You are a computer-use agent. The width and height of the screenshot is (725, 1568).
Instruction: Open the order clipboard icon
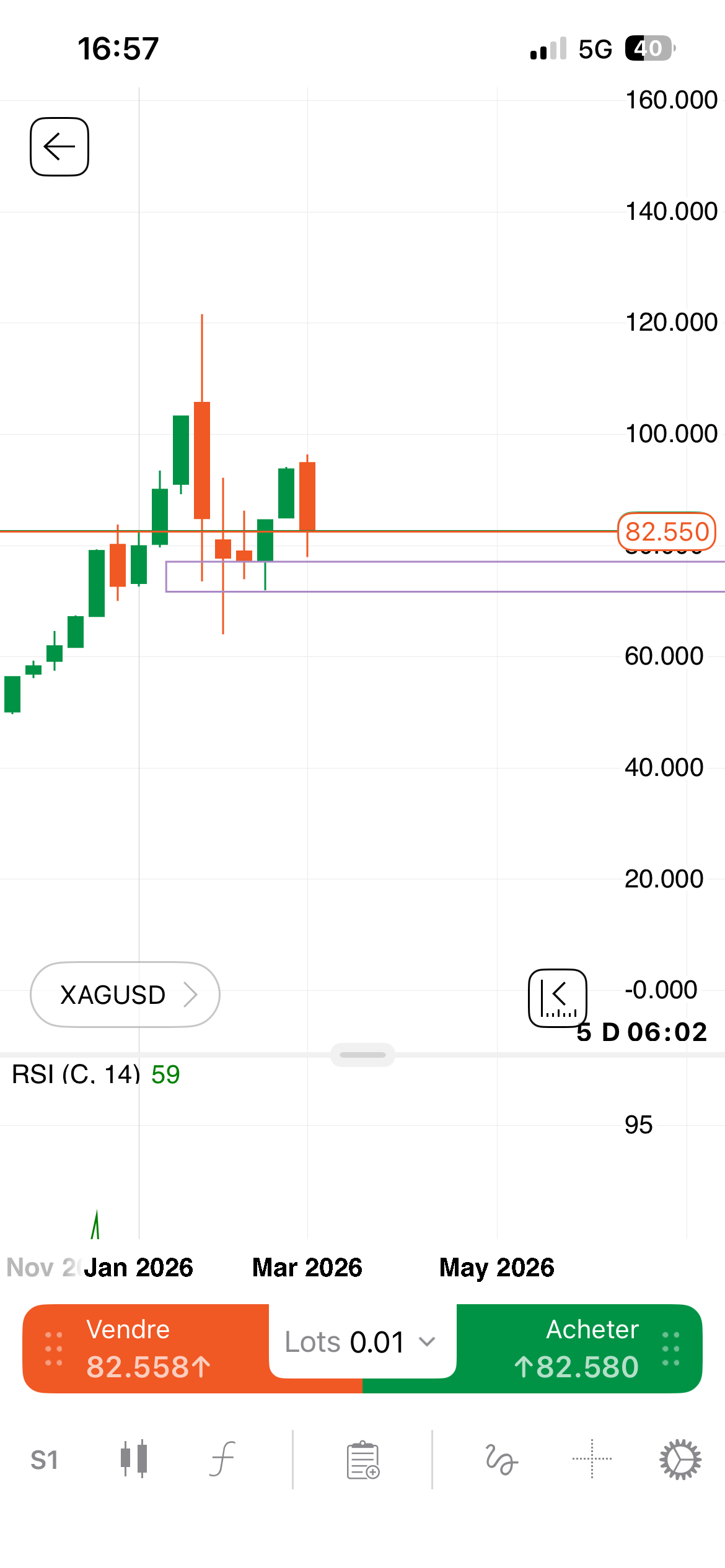click(x=363, y=1460)
